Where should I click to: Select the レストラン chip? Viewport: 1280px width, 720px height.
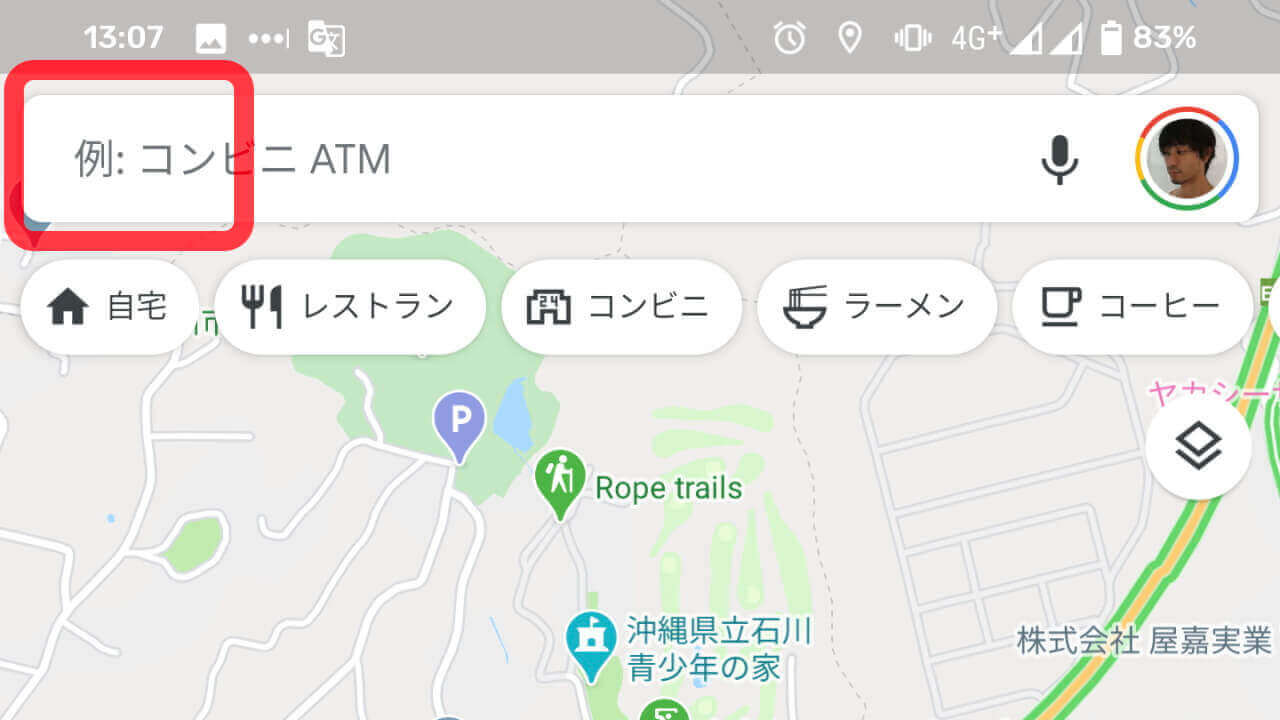click(x=349, y=307)
